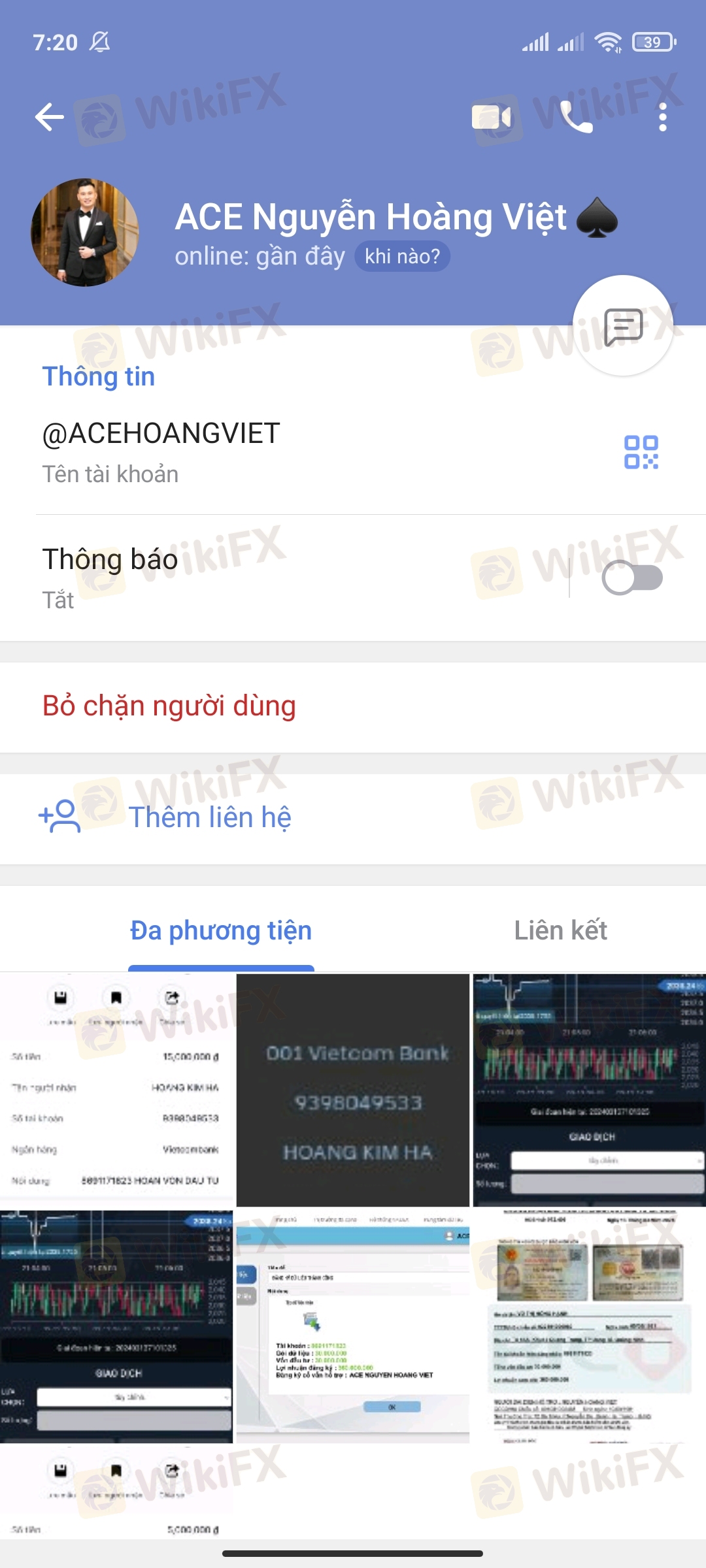Open the profile photo
Image resolution: width=706 pixels, height=1568 pixels.
point(85,233)
